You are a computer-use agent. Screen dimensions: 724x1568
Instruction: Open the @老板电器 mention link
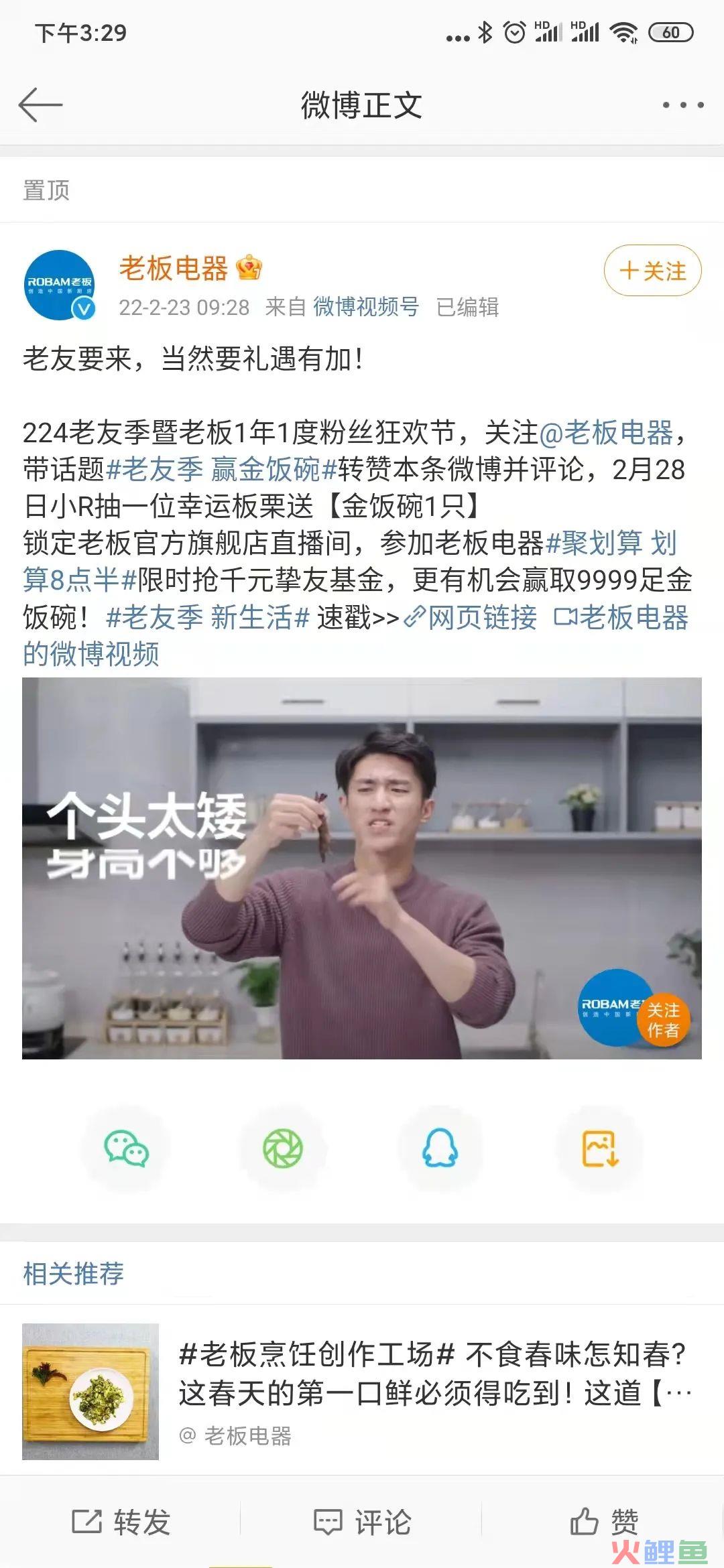606,433
